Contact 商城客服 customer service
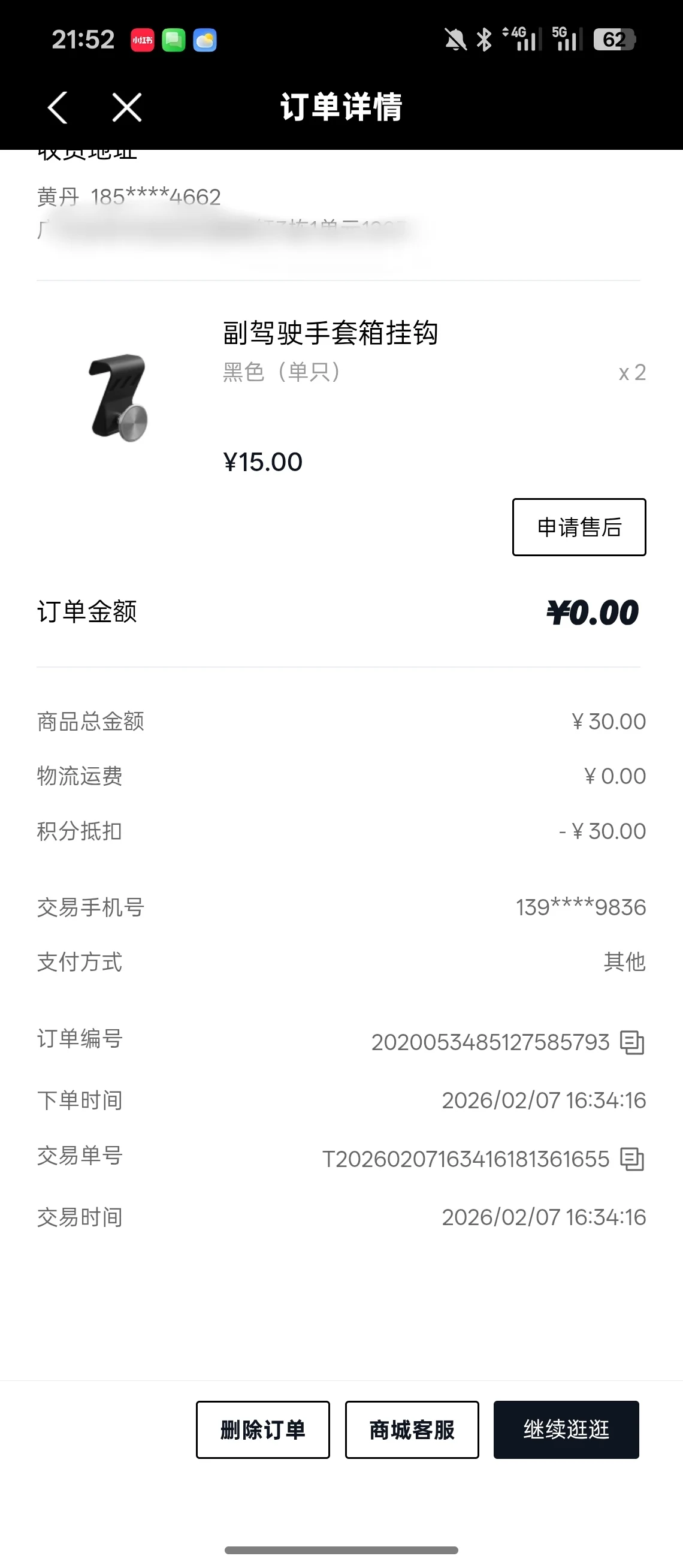 coord(412,1430)
